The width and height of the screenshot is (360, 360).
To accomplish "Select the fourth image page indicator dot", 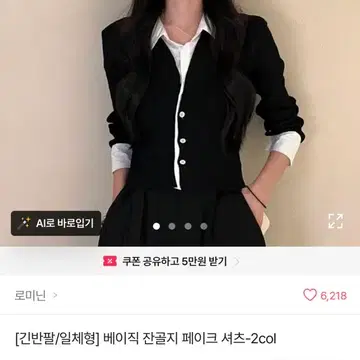I will pyautogui.click(x=204, y=226).
